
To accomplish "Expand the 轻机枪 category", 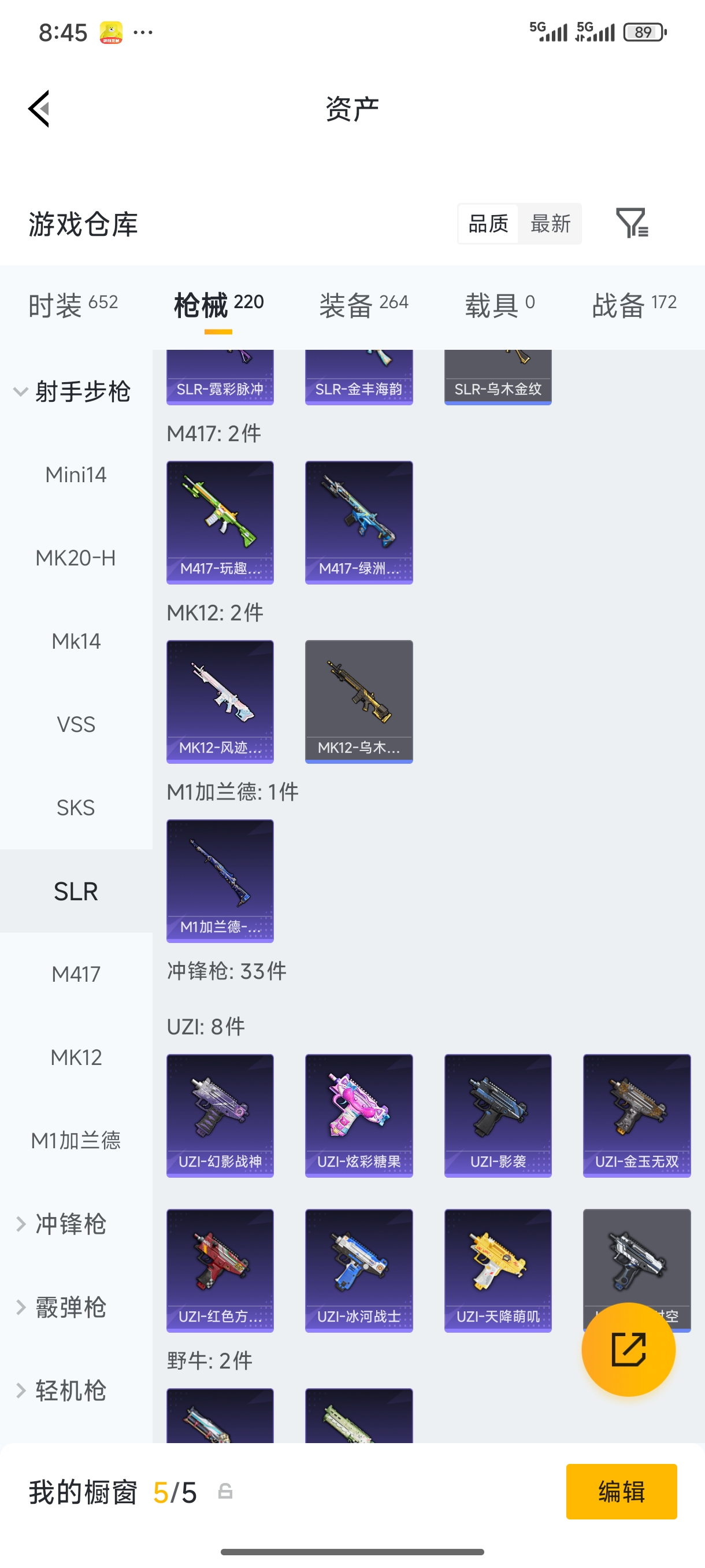I will [70, 1391].
